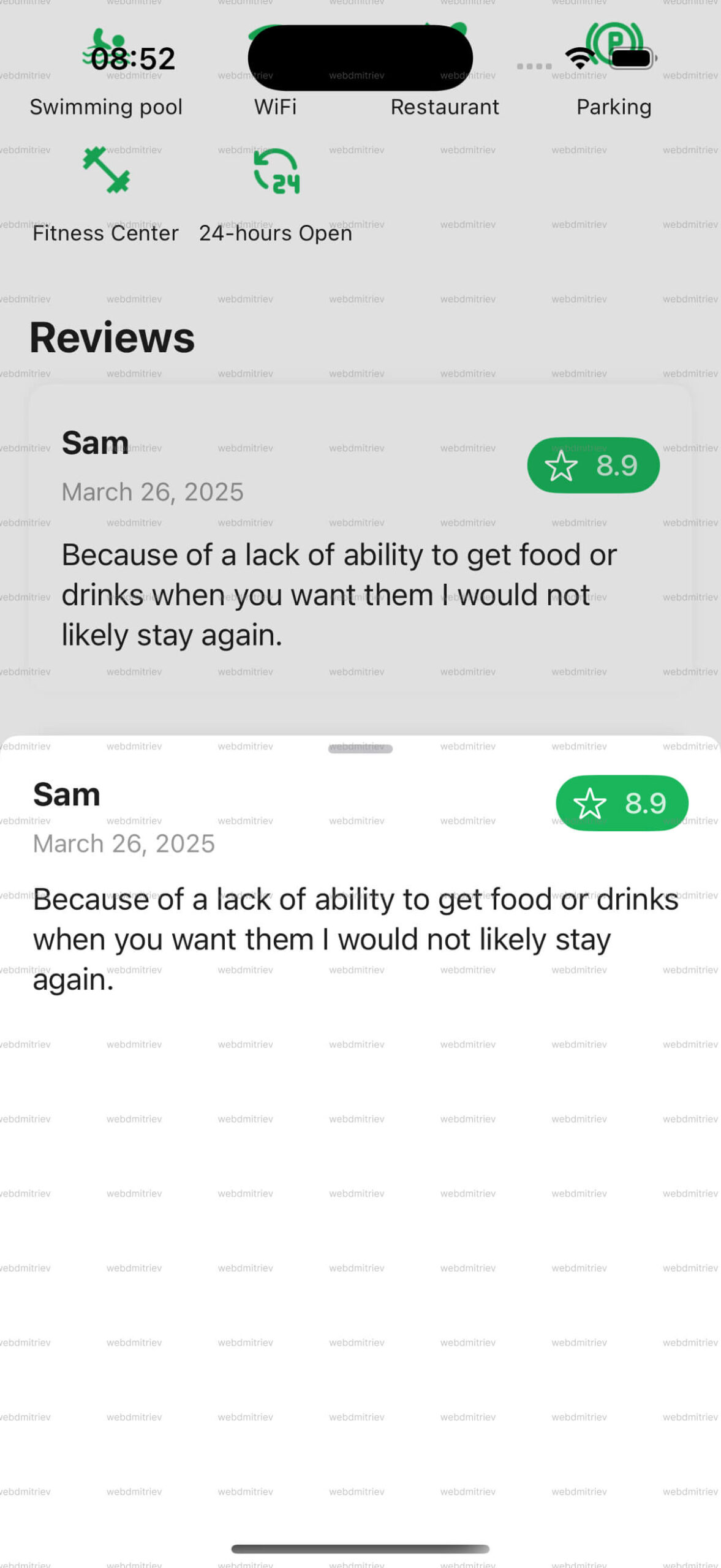Screen dimensions: 721x1568
Task: Tap Sam's review card under Reviews
Action: click(360, 538)
